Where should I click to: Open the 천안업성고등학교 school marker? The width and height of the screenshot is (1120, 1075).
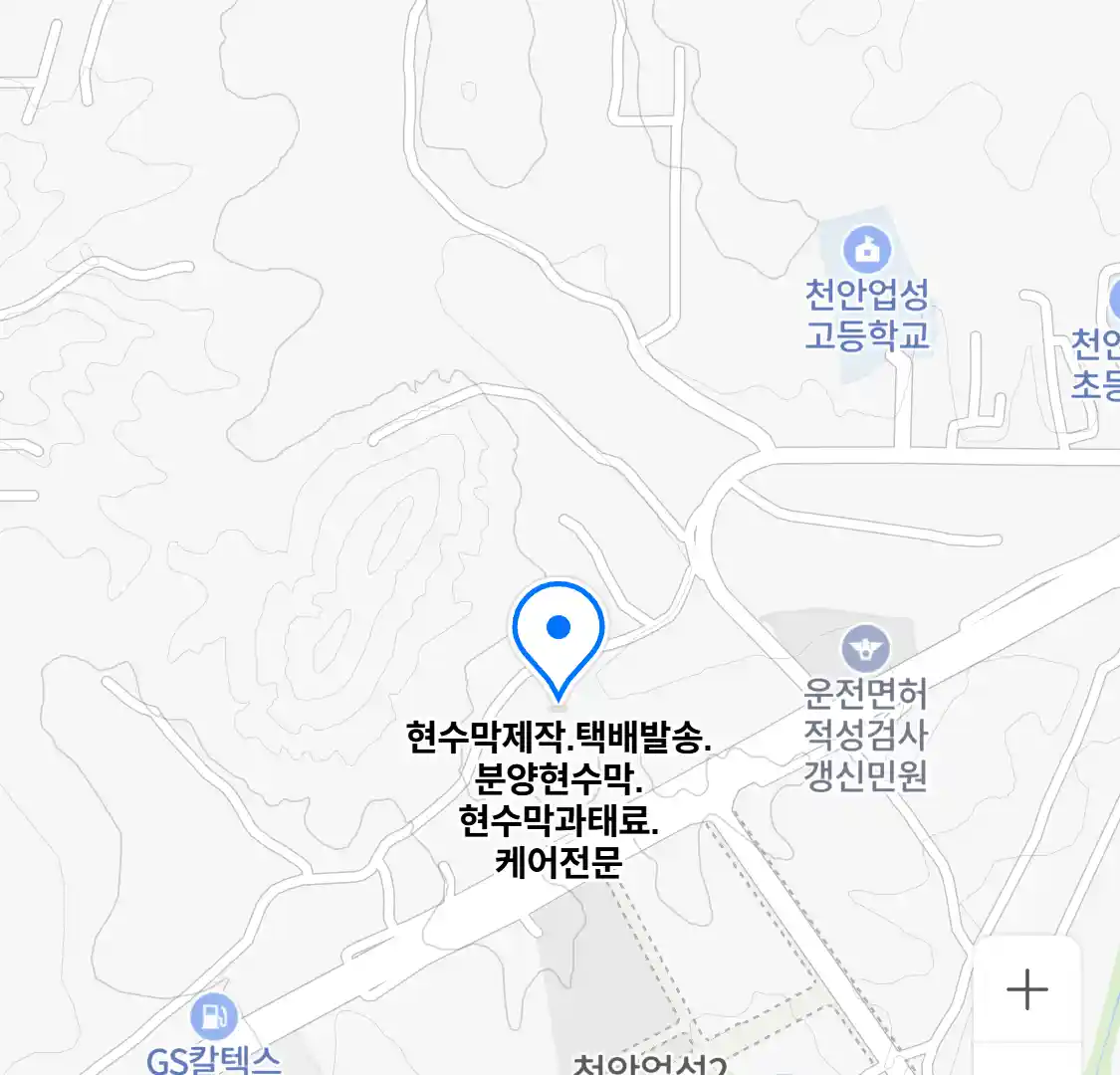coord(867,250)
